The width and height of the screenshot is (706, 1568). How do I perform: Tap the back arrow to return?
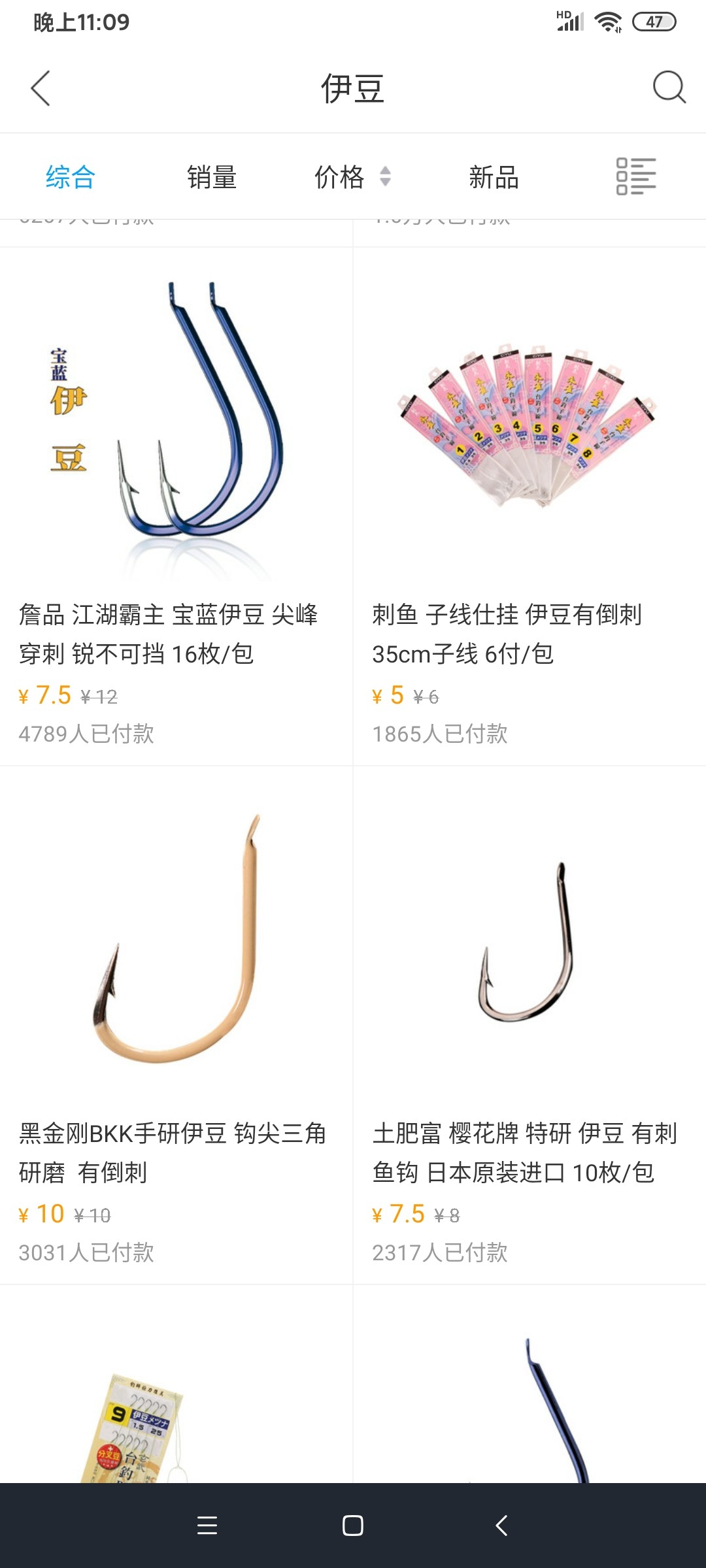pos(38,88)
